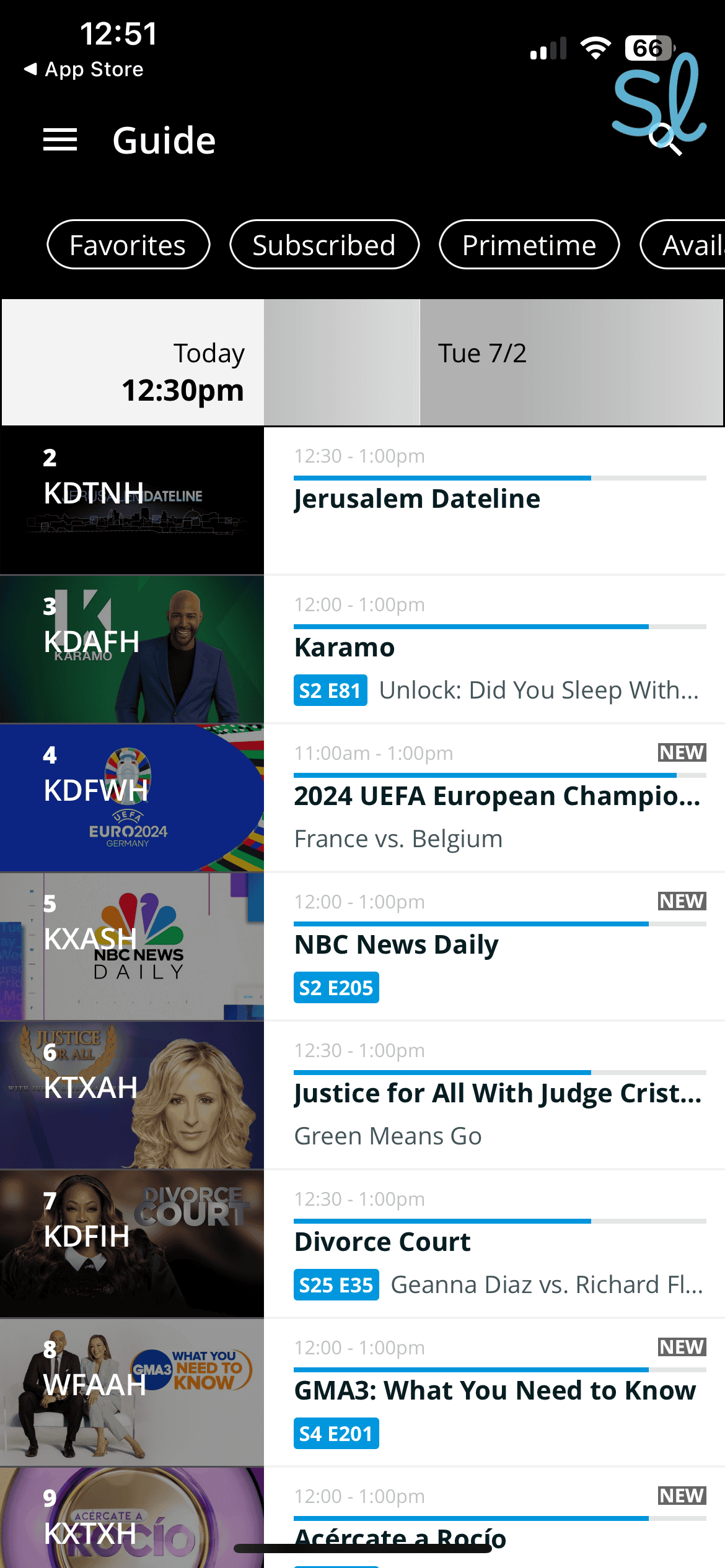The height and width of the screenshot is (1568, 725).
Task: Show Subscribed channels only
Action: pyautogui.click(x=324, y=245)
